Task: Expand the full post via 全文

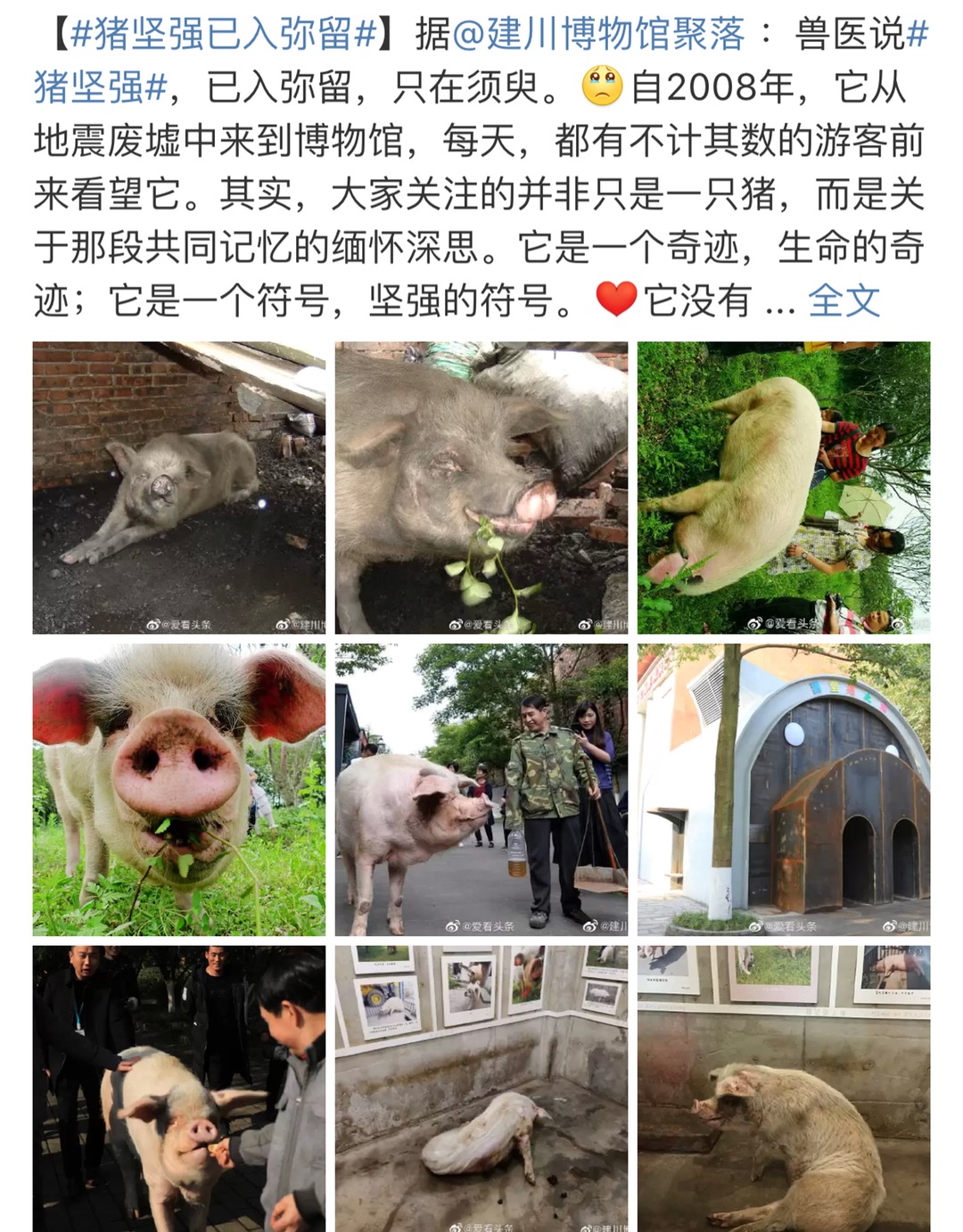Action: coord(844,301)
